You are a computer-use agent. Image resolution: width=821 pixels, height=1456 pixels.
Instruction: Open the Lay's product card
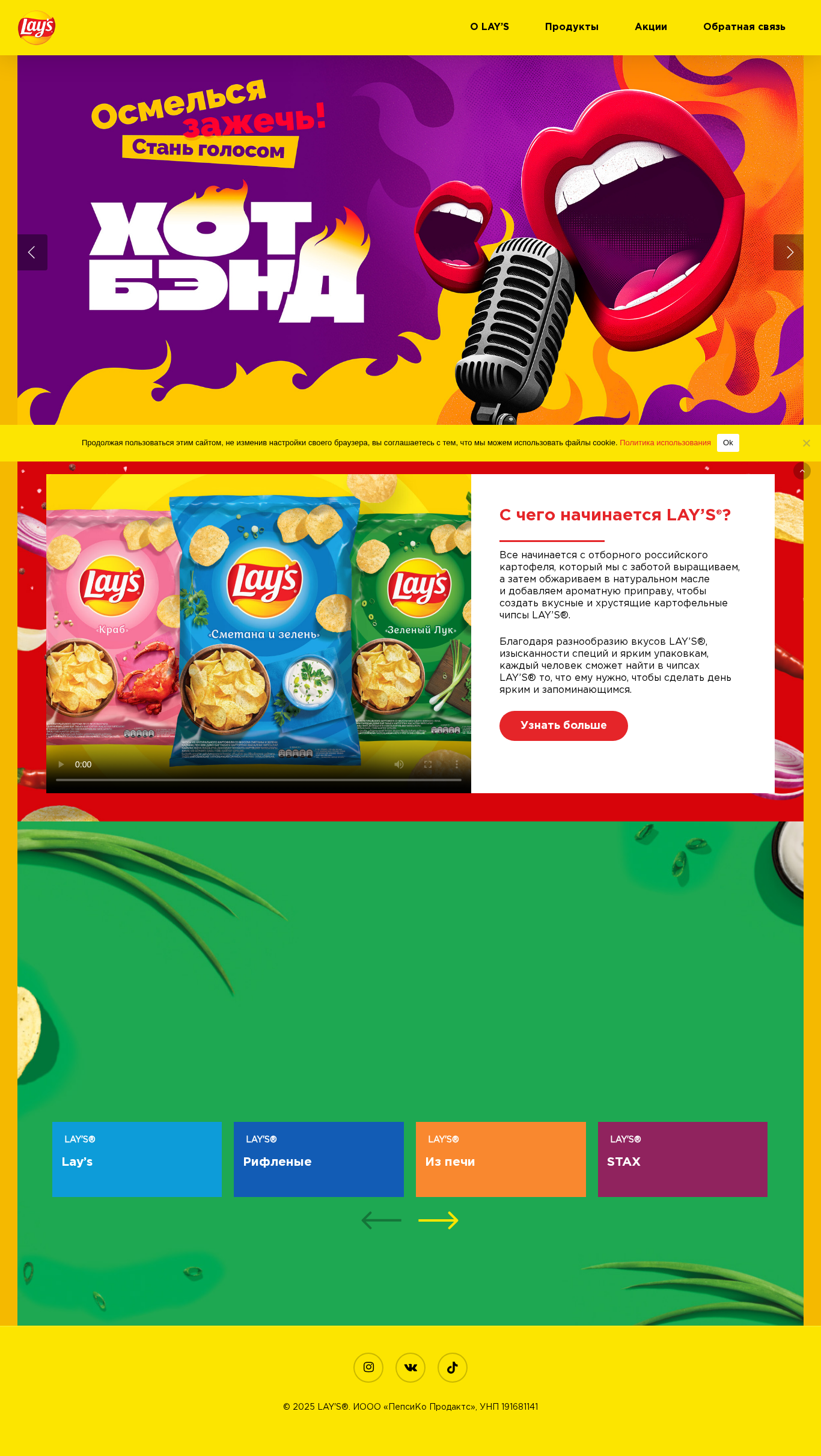coord(137,1159)
